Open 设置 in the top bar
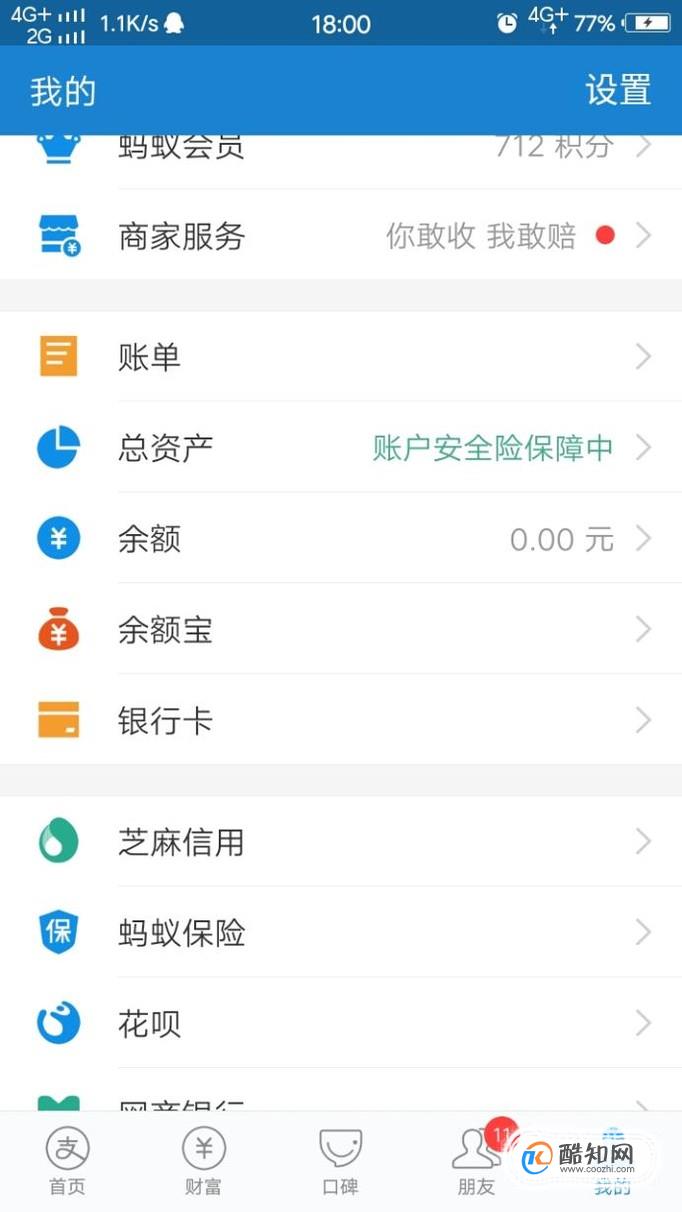 [618, 90]
